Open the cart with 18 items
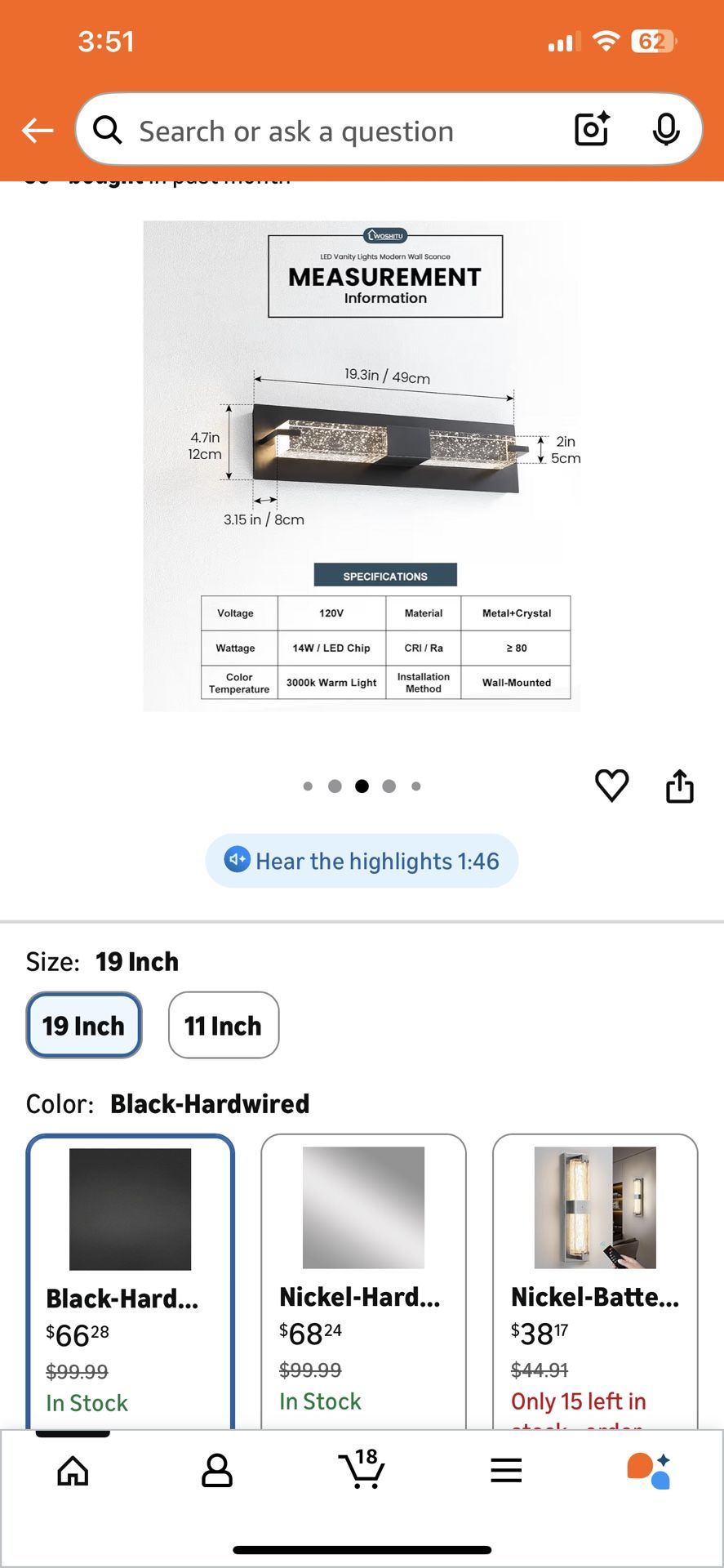 [x=362, y=1470]
